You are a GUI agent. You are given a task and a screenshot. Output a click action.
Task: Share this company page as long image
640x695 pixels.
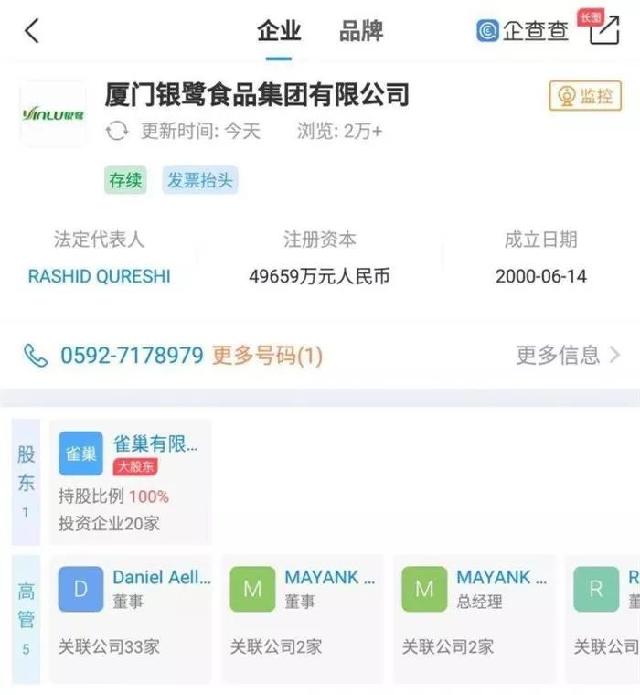click(604, 30)
